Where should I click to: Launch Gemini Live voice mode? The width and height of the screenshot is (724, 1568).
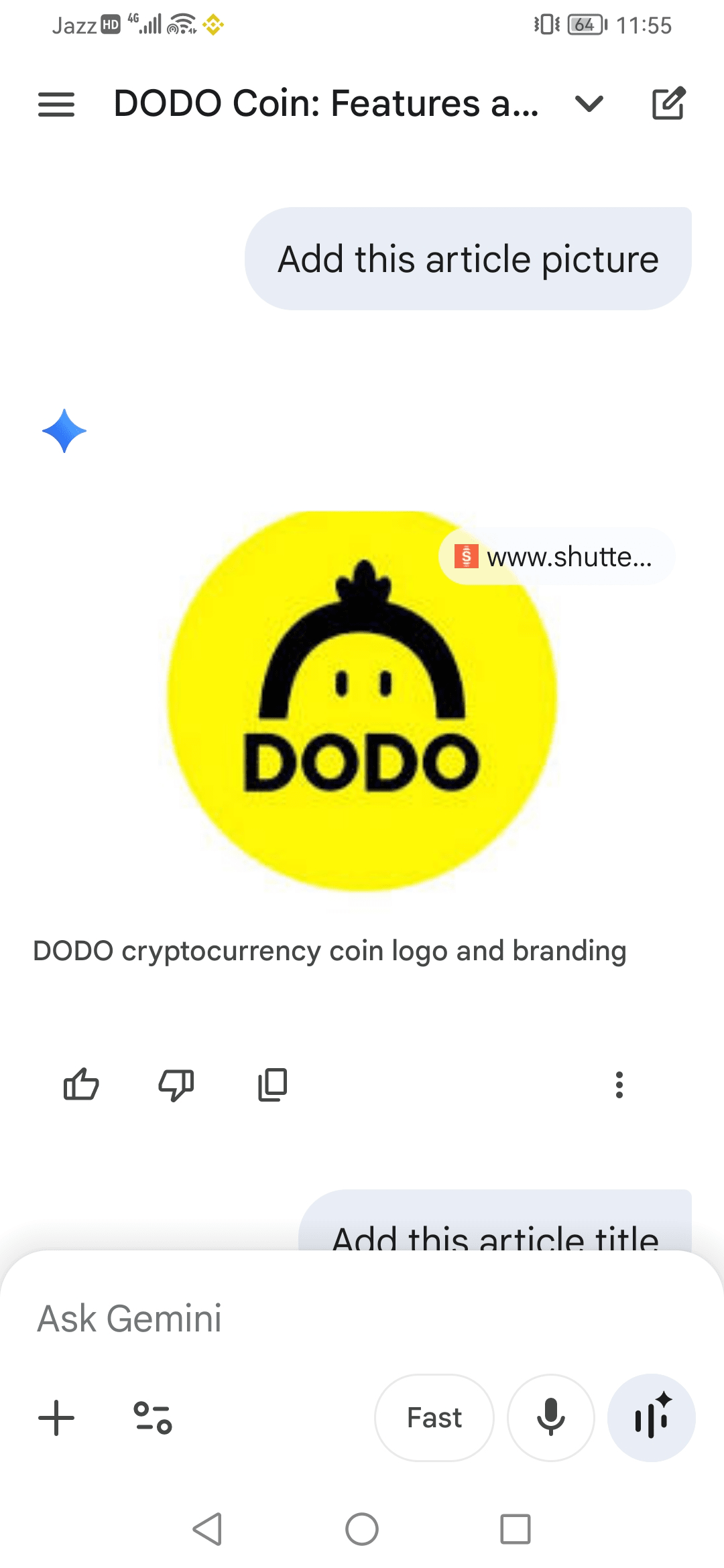pyautogui.click(x=652, y=1418)
